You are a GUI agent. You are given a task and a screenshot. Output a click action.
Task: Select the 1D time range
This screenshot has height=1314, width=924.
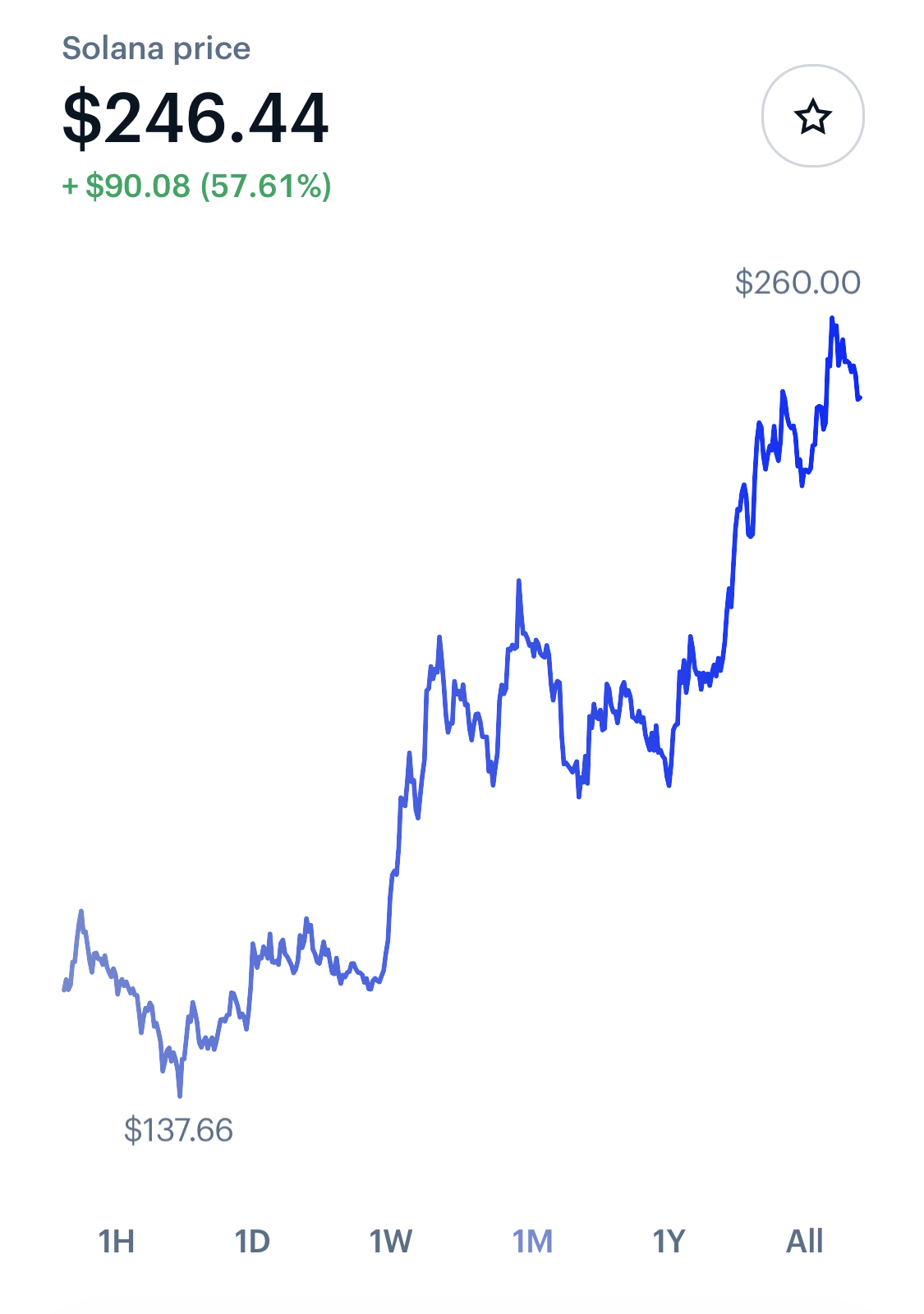252,1241
